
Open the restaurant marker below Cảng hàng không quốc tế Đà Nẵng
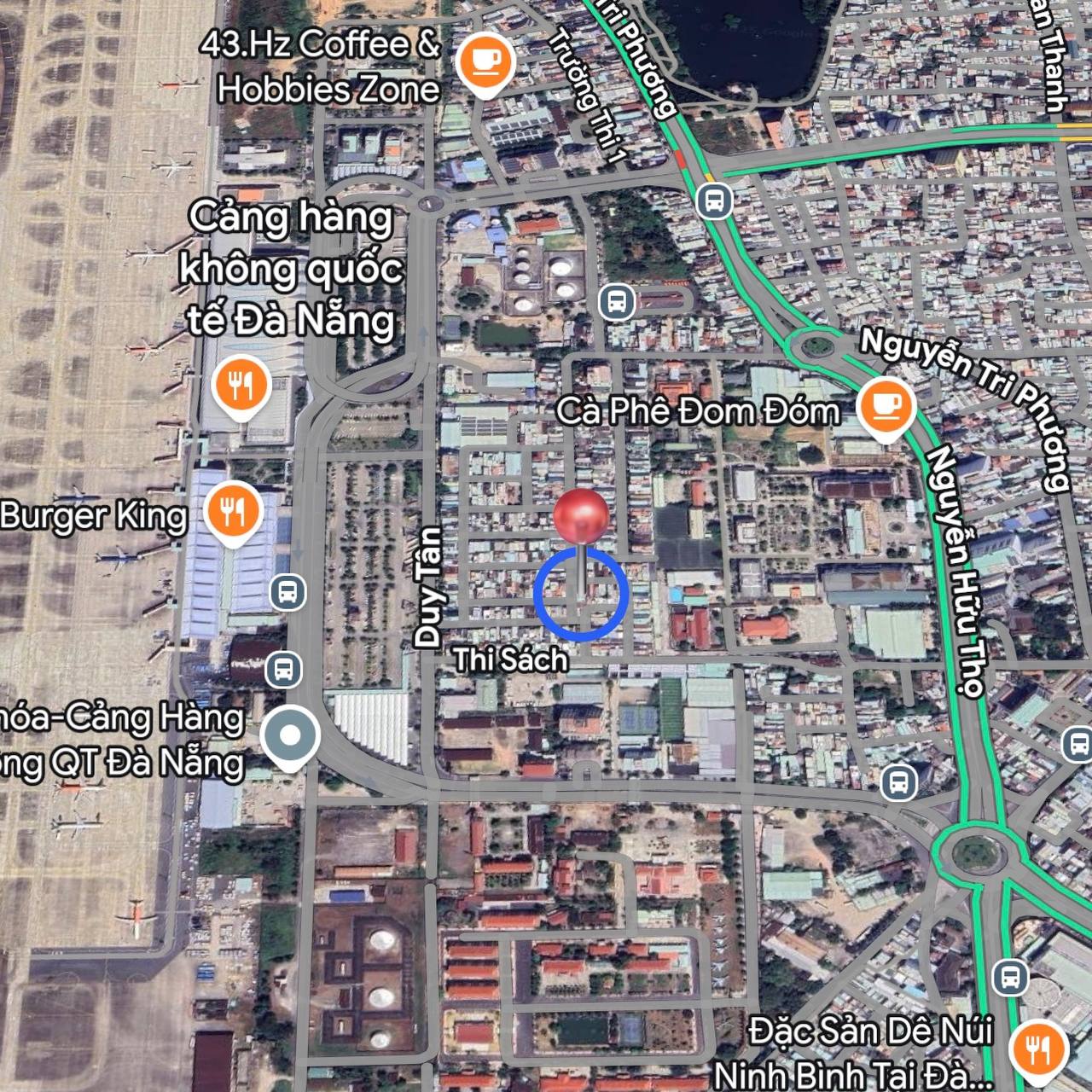(x=241, y=386)
